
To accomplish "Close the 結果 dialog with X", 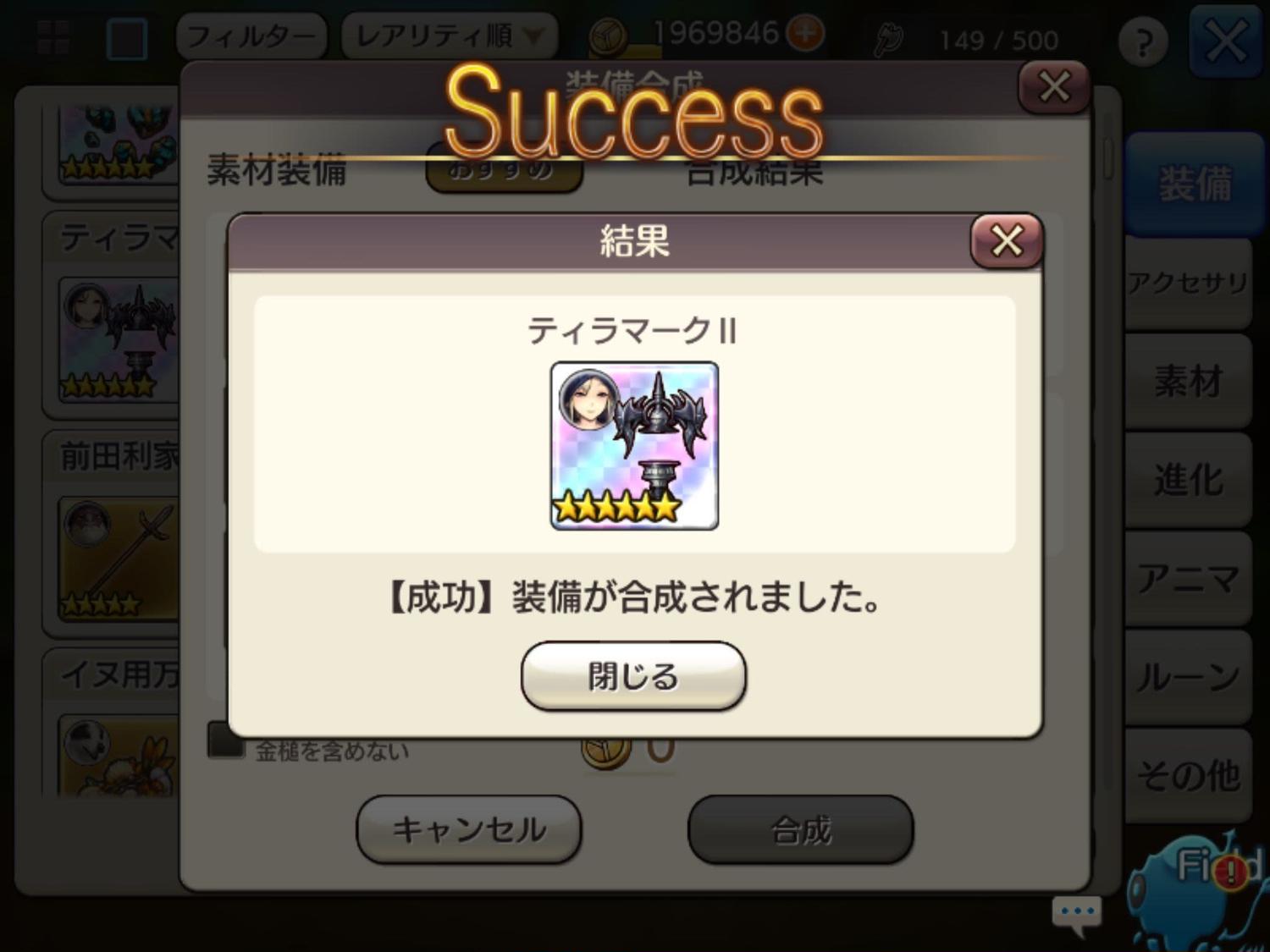I will click(x=1006, y=241).
